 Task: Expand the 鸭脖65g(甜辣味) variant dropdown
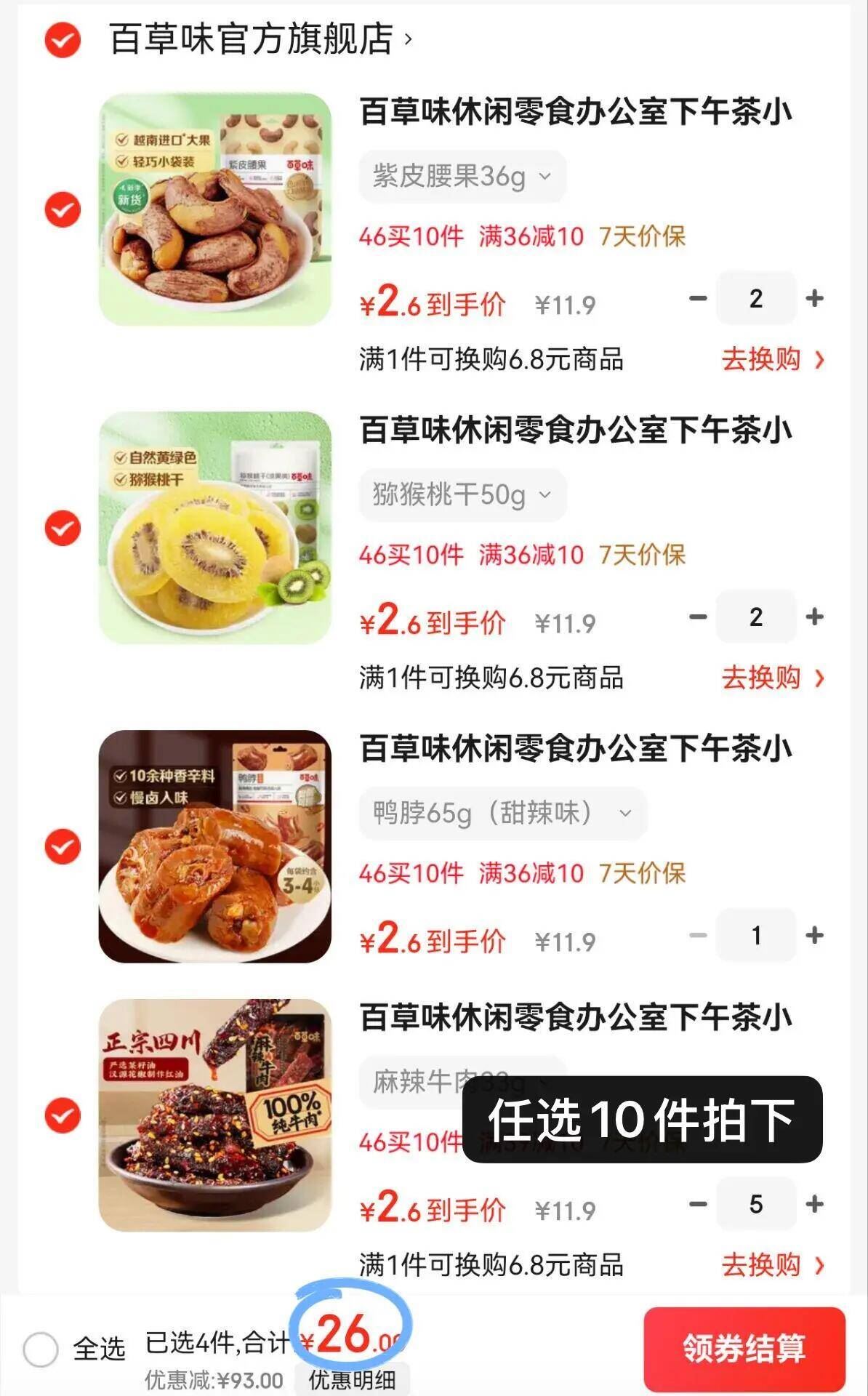click(502, 813)
